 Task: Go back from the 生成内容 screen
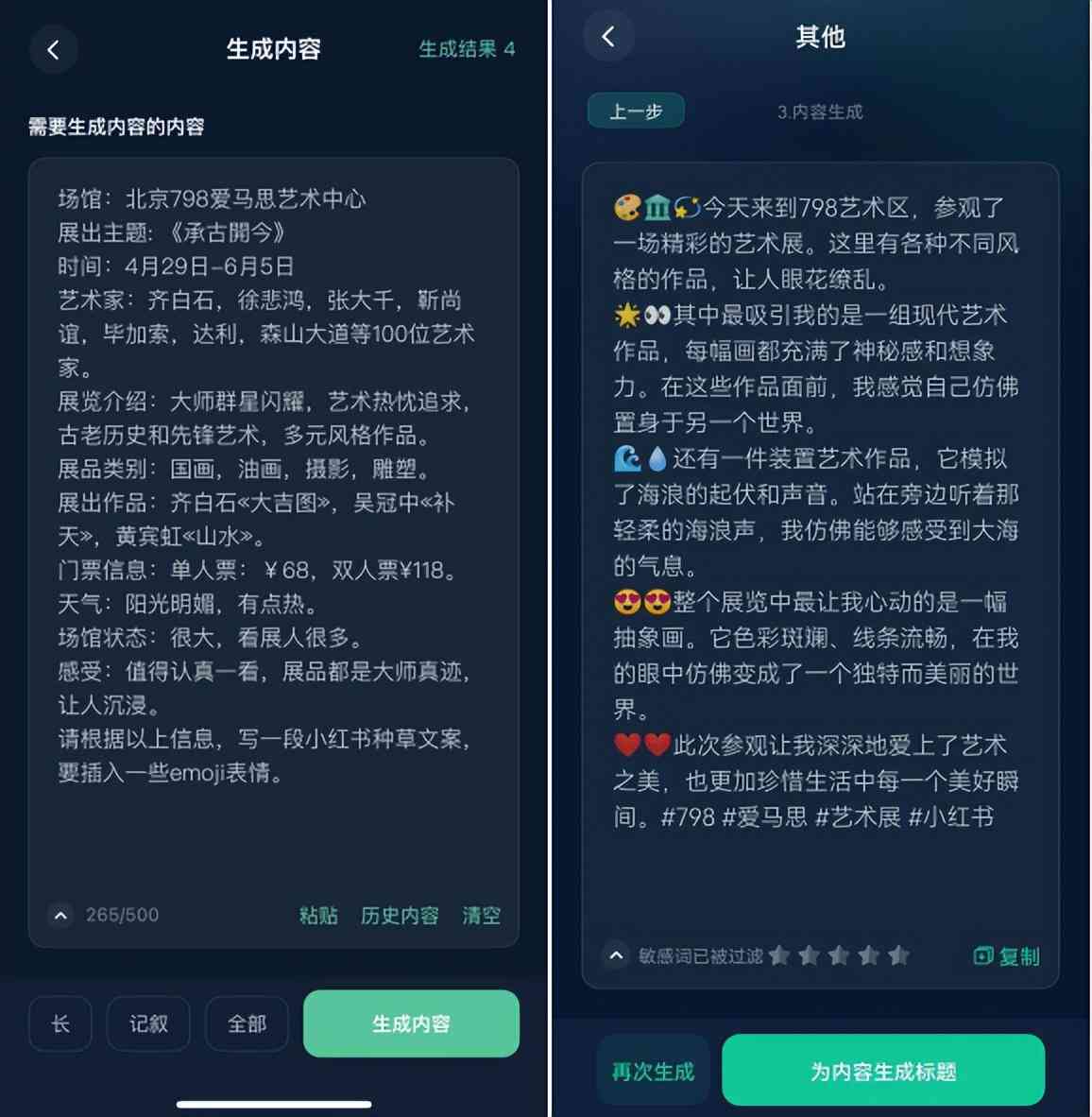[x=53, y=50]
